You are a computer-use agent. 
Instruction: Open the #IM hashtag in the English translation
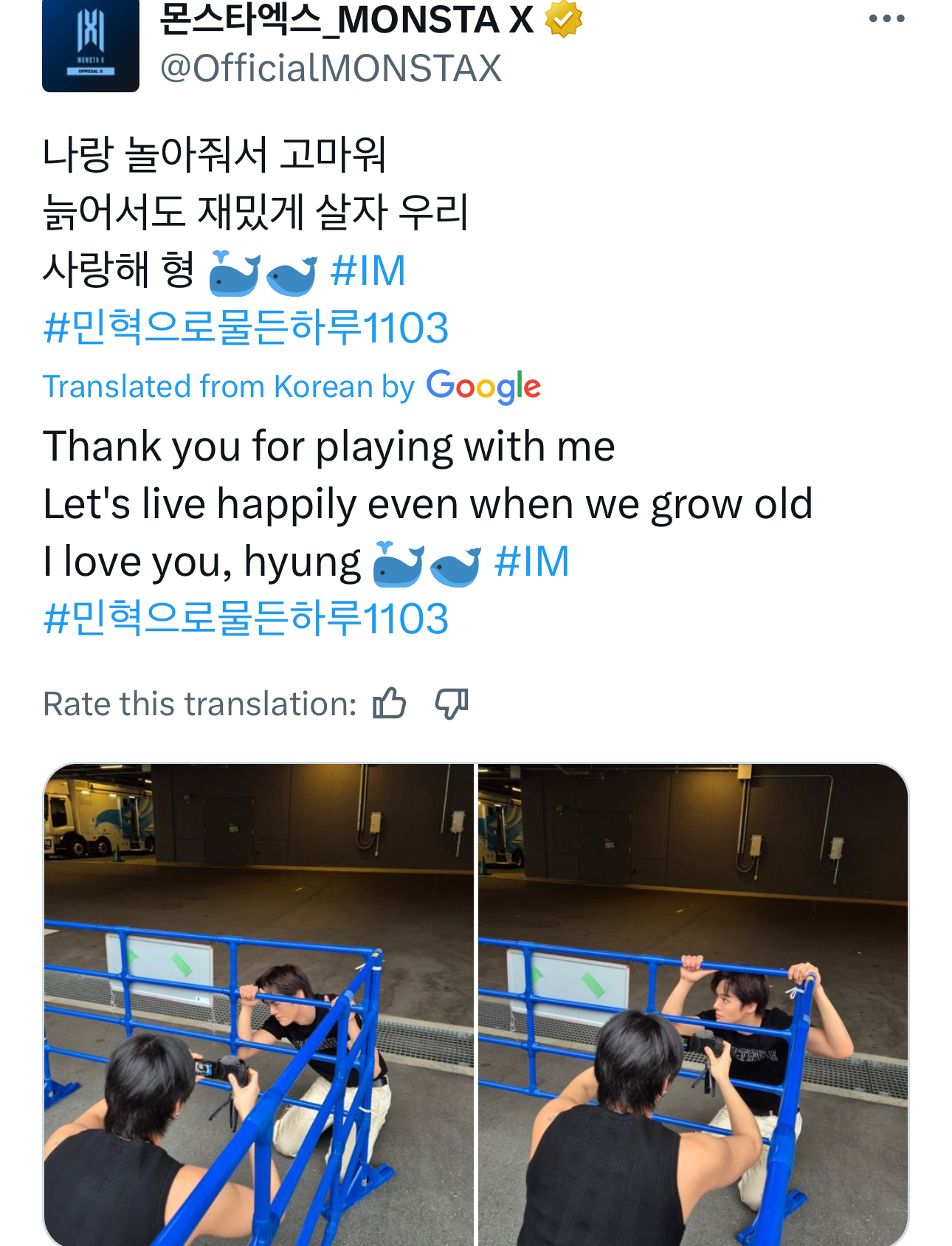click(x=532, y=562)
